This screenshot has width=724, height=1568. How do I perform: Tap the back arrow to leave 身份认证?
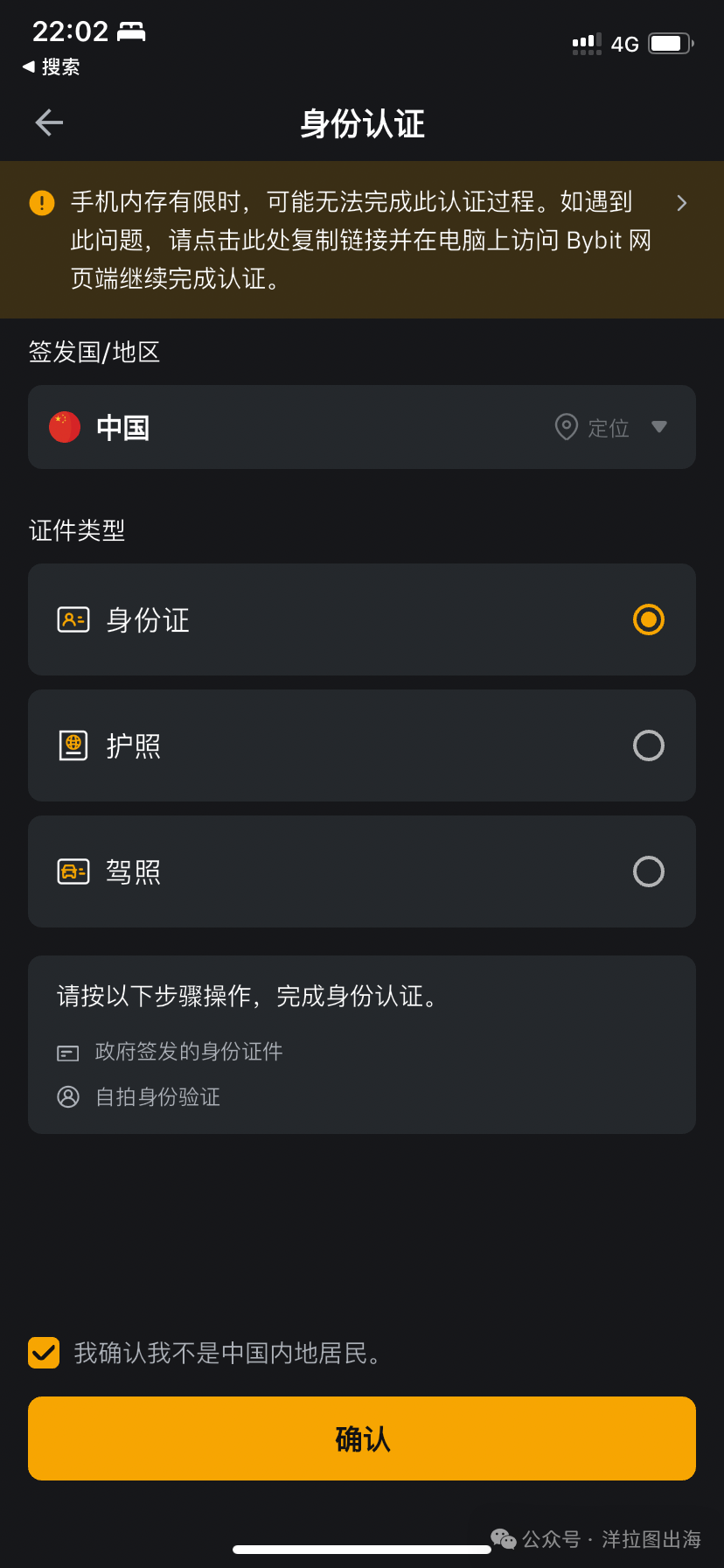pos(48,122)
